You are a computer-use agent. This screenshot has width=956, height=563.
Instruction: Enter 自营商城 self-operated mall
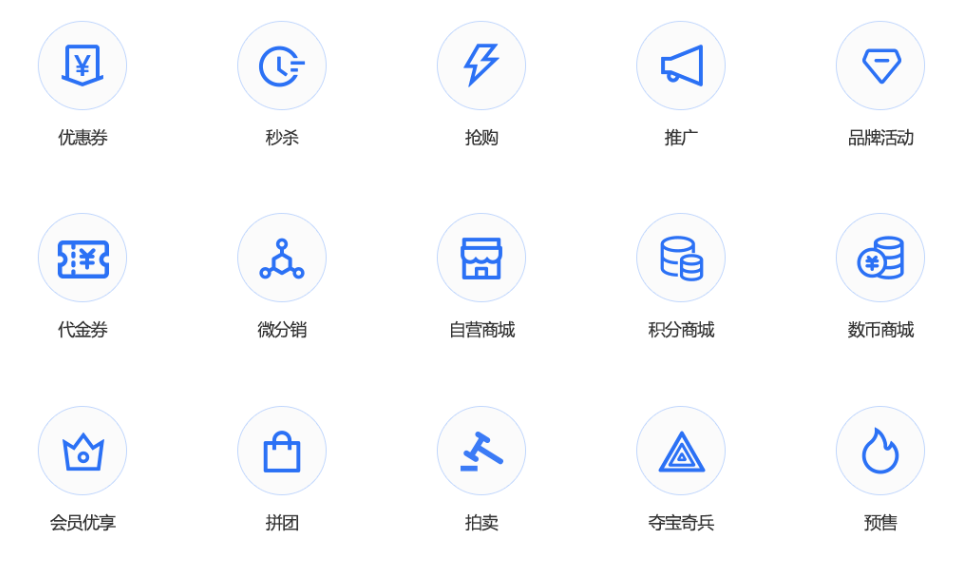[x=481, y=258]
